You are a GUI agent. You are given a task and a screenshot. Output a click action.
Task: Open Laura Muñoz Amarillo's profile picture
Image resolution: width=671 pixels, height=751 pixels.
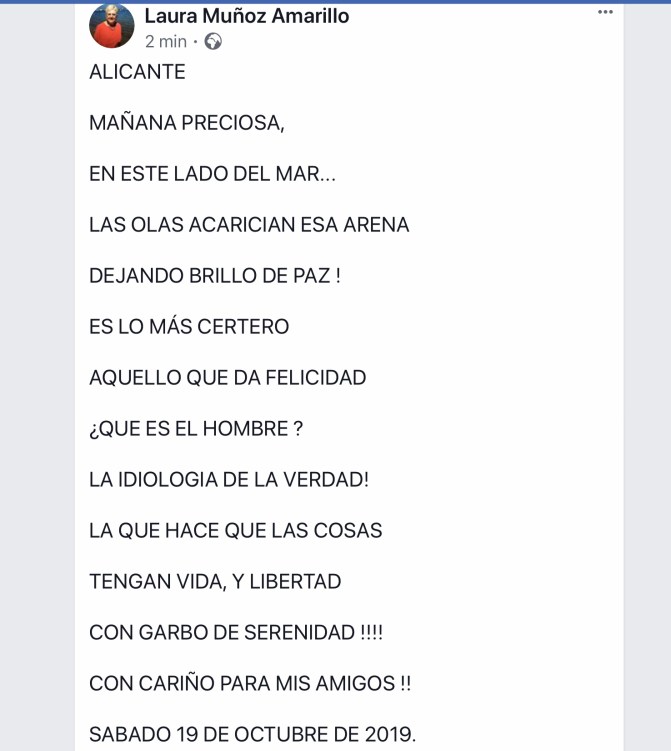click(x=112, y=27)
